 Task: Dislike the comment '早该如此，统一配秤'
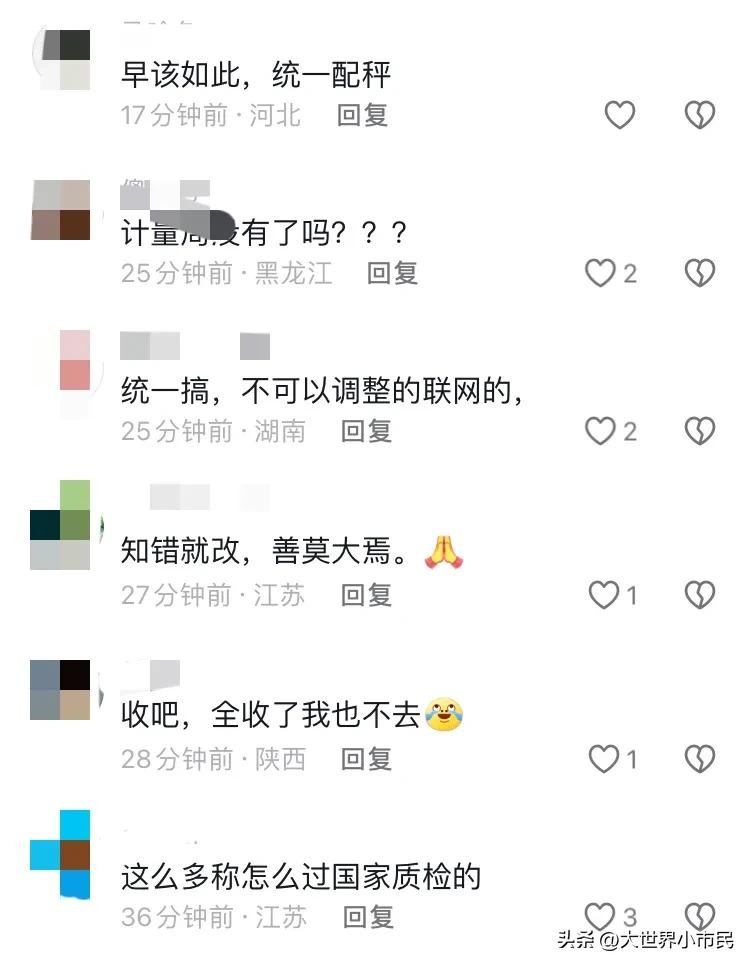coord(700,115)
